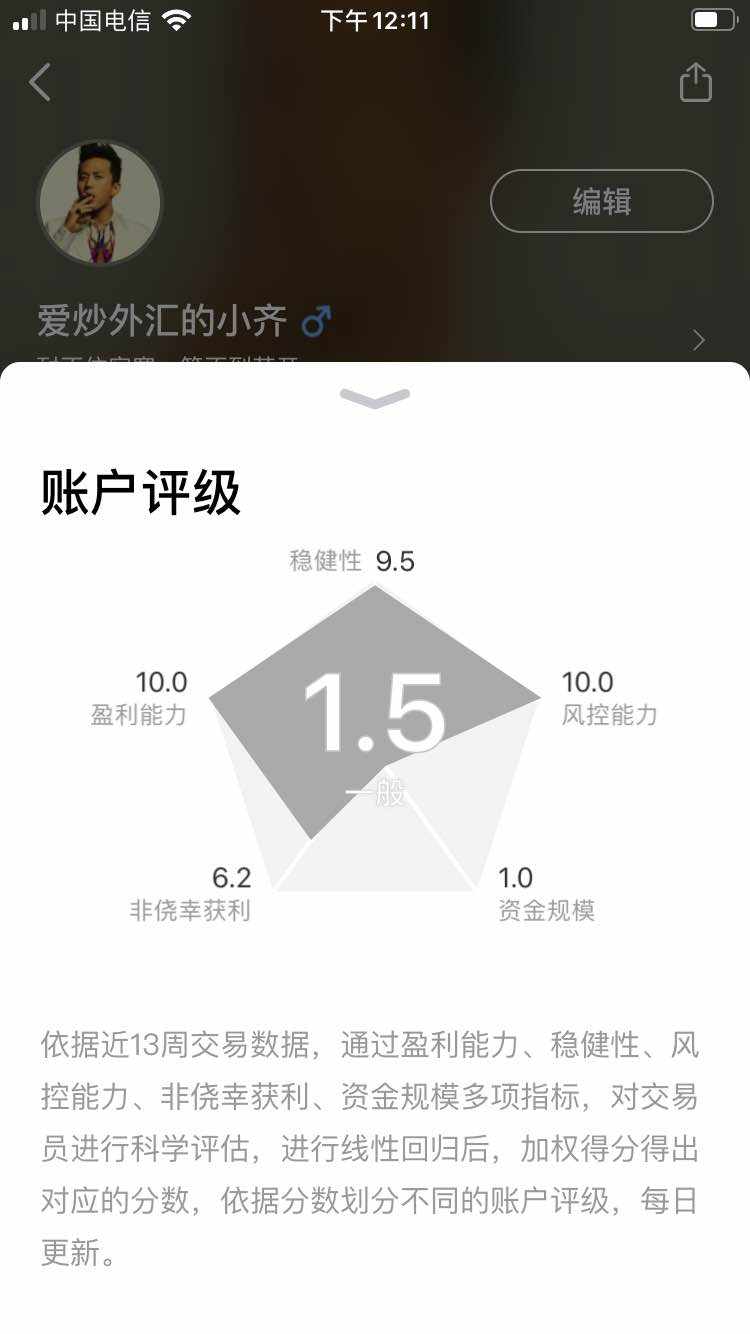Share this trader profile

tap(695, 82)
